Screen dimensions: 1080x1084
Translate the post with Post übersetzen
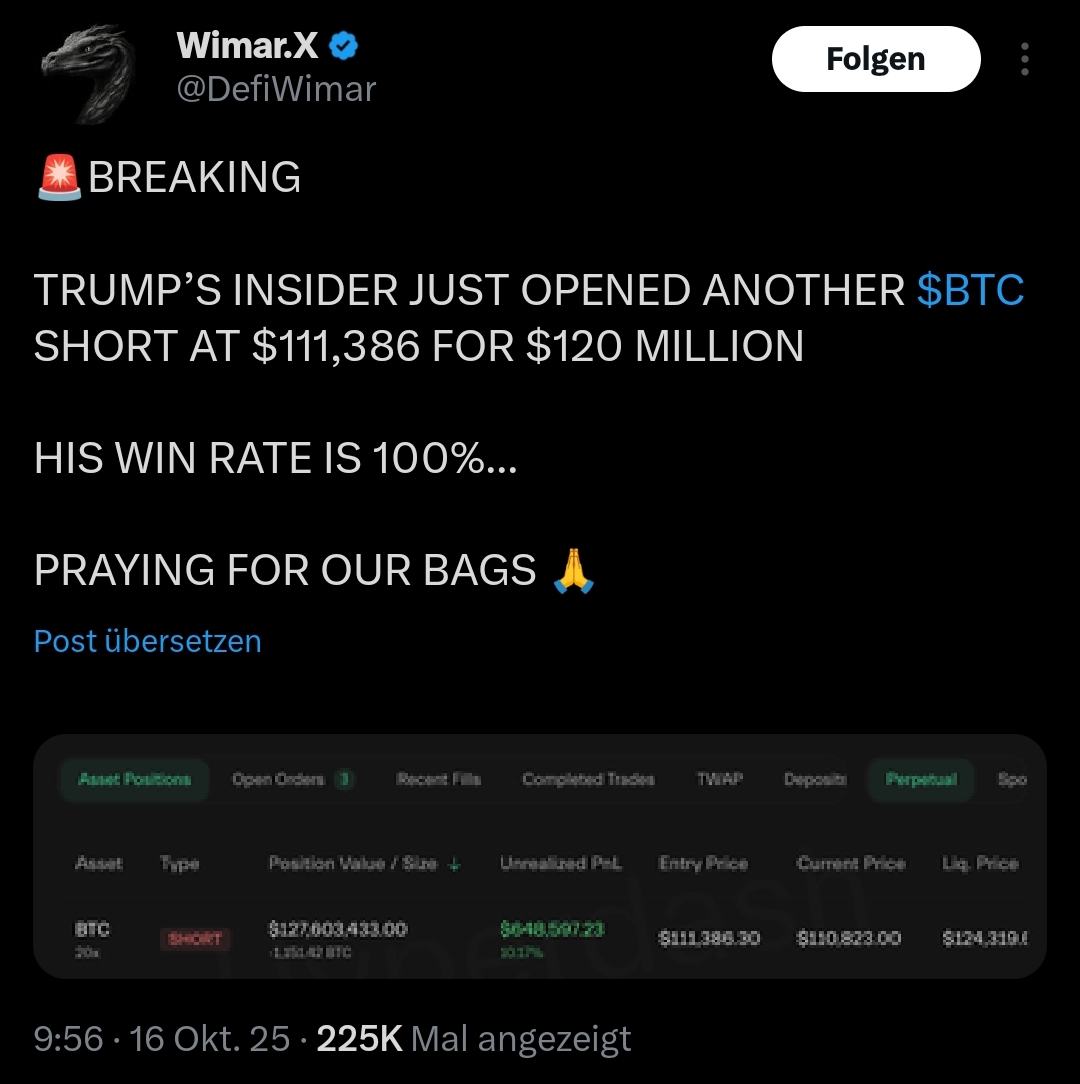(147, 640)
